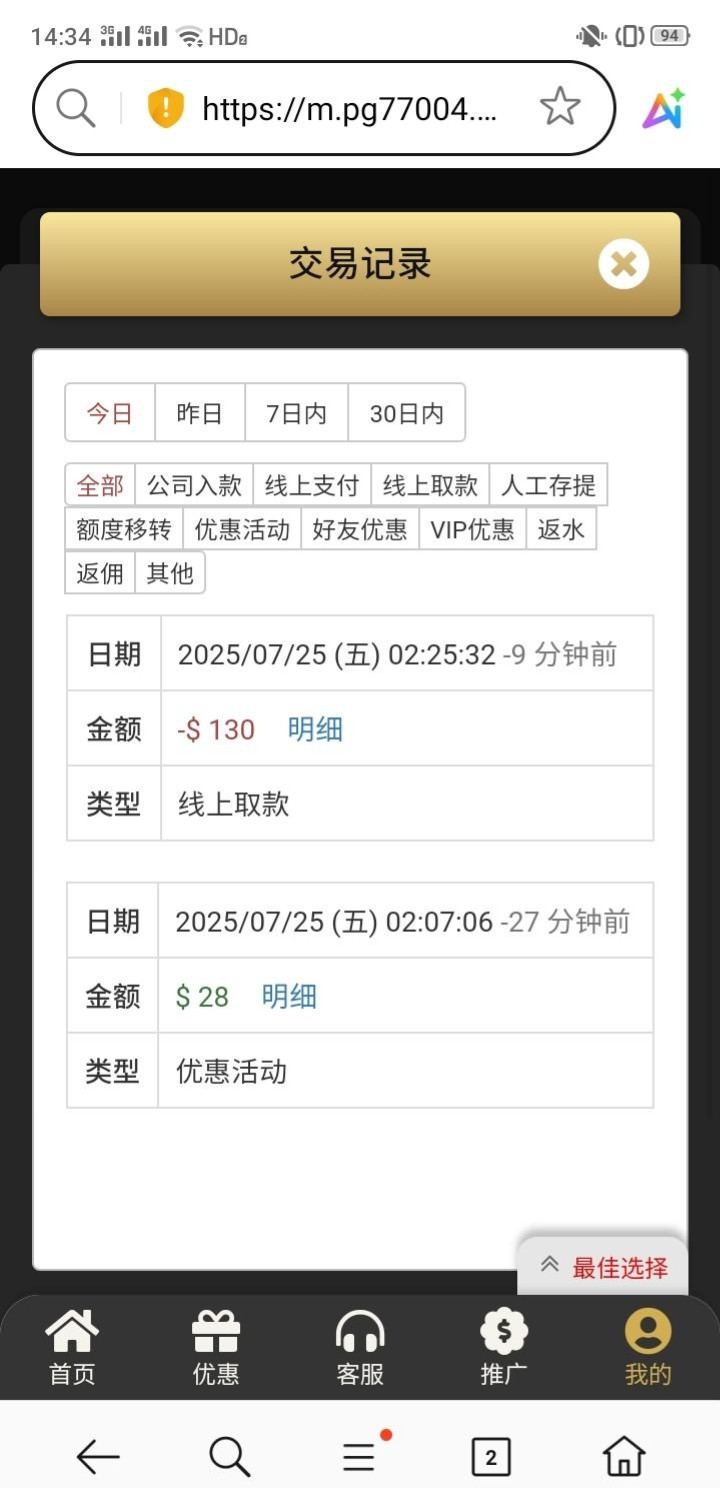
Task: Open the 优惠 tab
Action: pos(216,1348)
